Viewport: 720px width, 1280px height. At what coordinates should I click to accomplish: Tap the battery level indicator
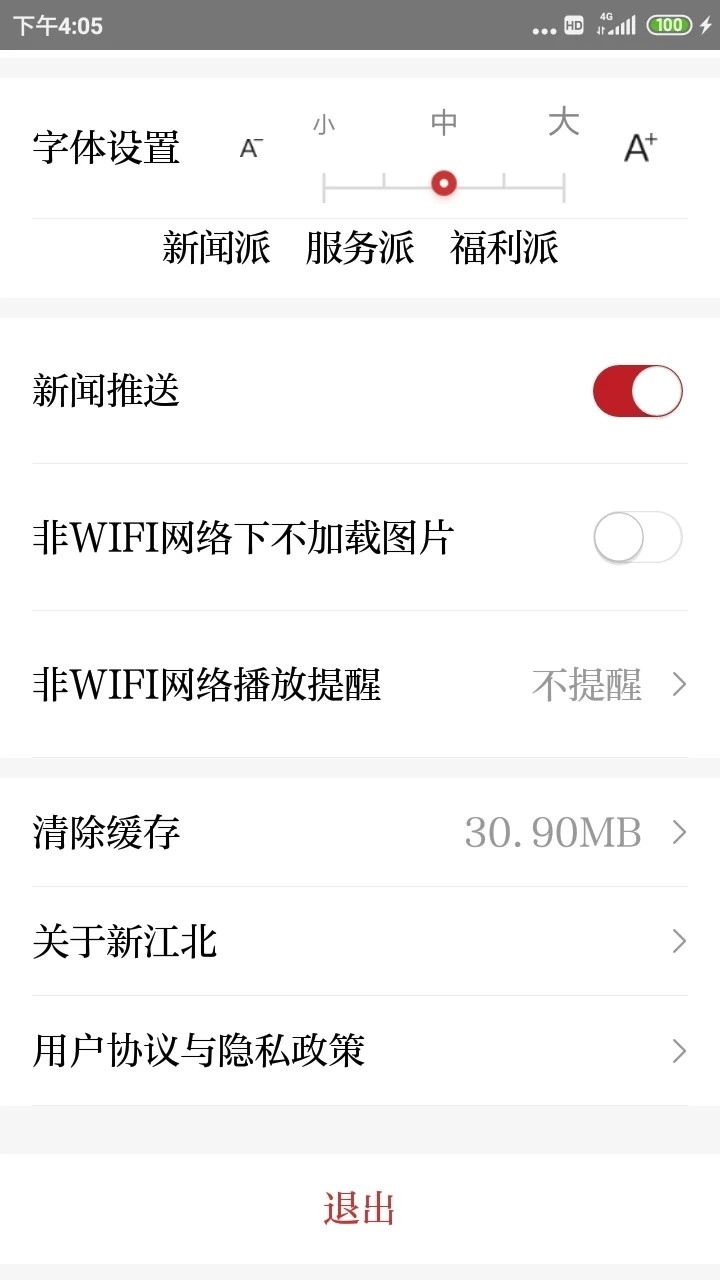668,25
